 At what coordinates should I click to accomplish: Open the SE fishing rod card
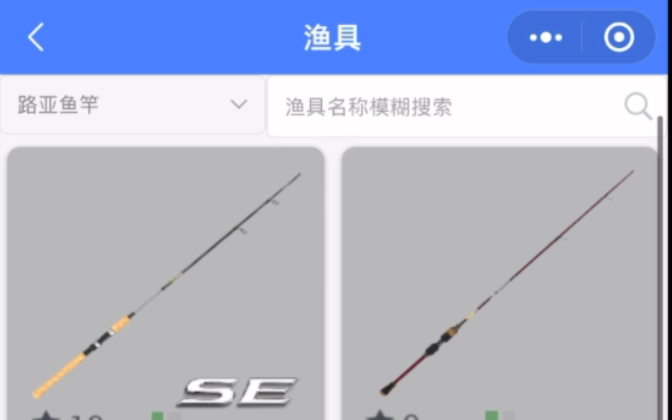(166, 285)
